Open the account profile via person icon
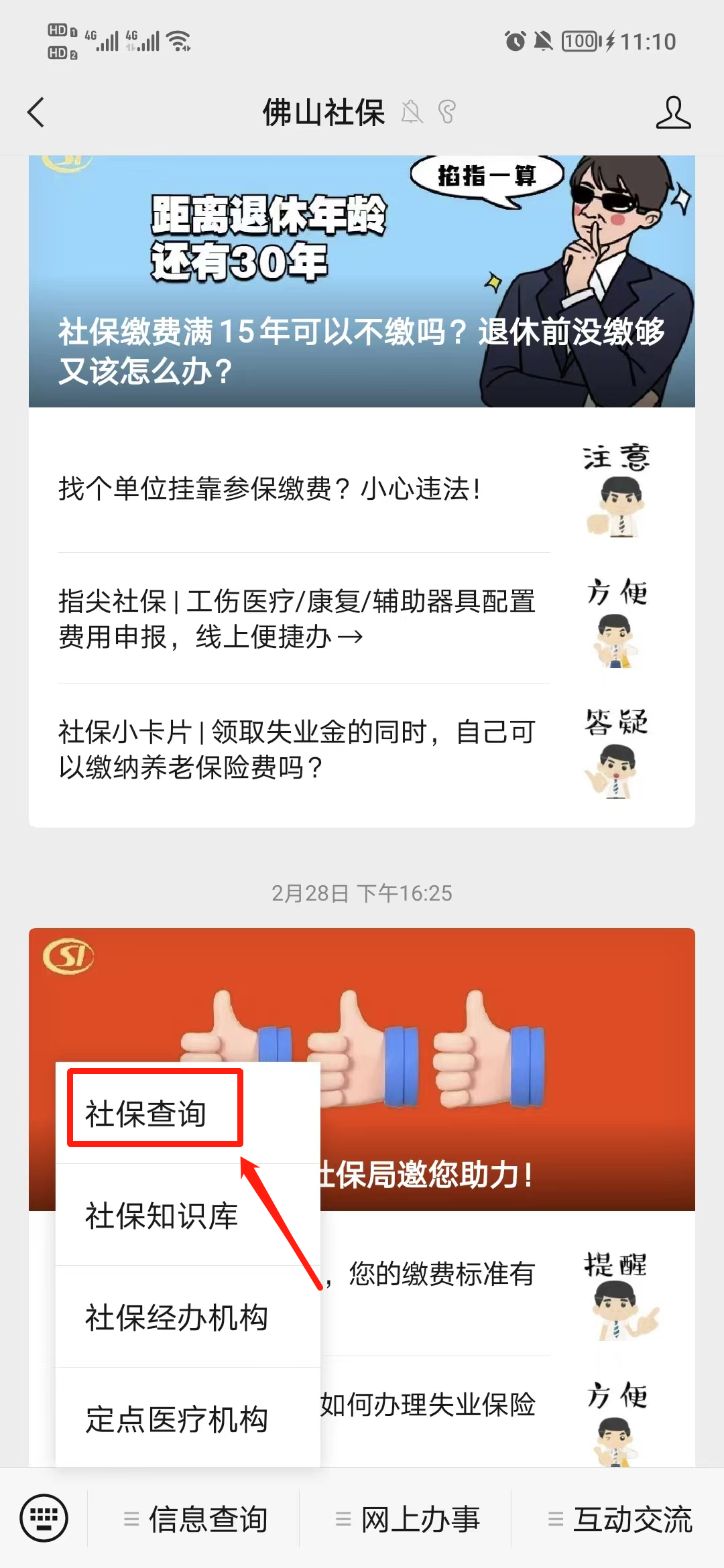The width and height of the screenshot is (724, 1568). 674,113
